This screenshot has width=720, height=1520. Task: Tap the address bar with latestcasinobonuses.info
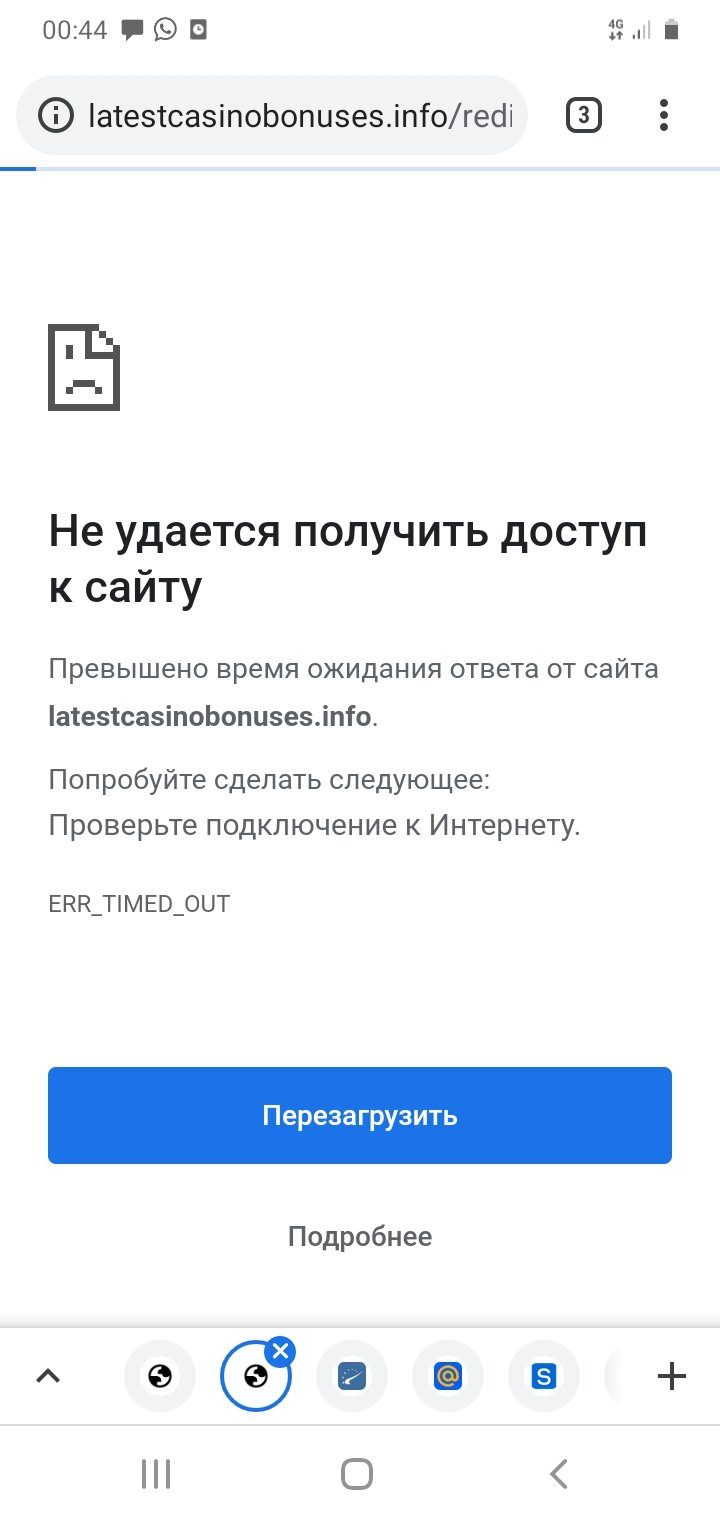click(x=300, y=116)
